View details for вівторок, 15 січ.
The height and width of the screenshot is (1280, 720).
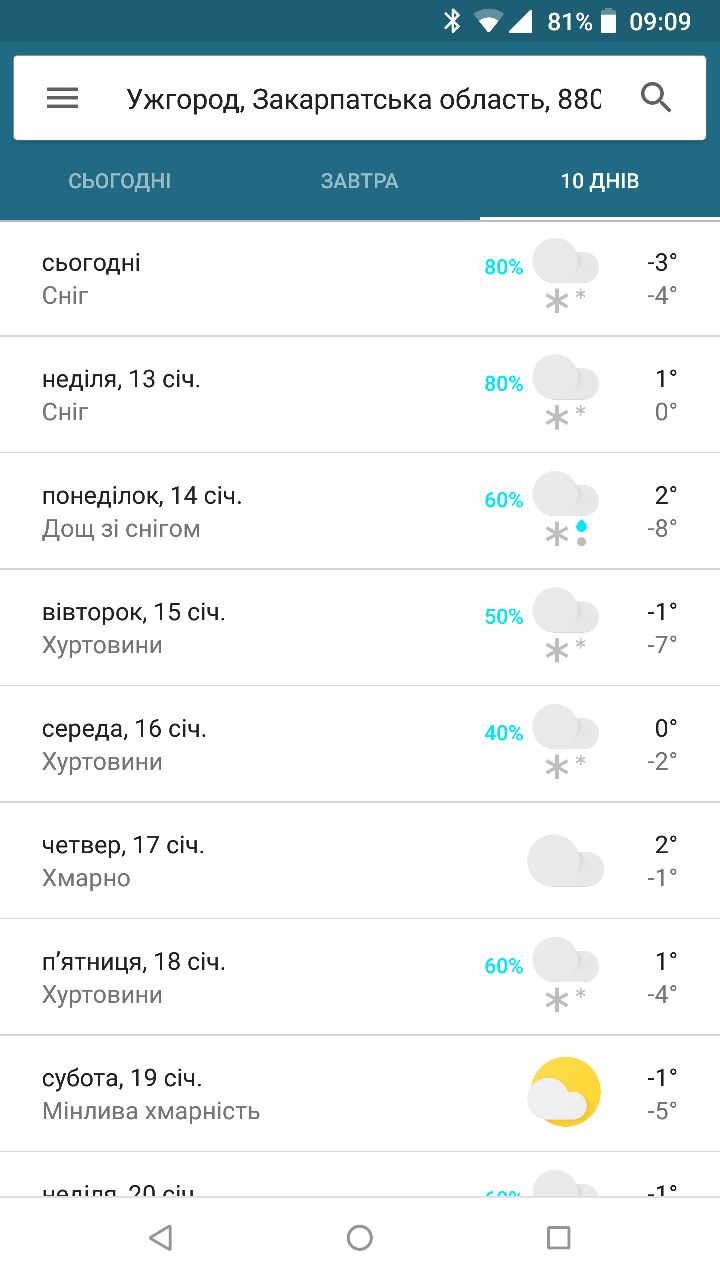click(x=360, y=628)
